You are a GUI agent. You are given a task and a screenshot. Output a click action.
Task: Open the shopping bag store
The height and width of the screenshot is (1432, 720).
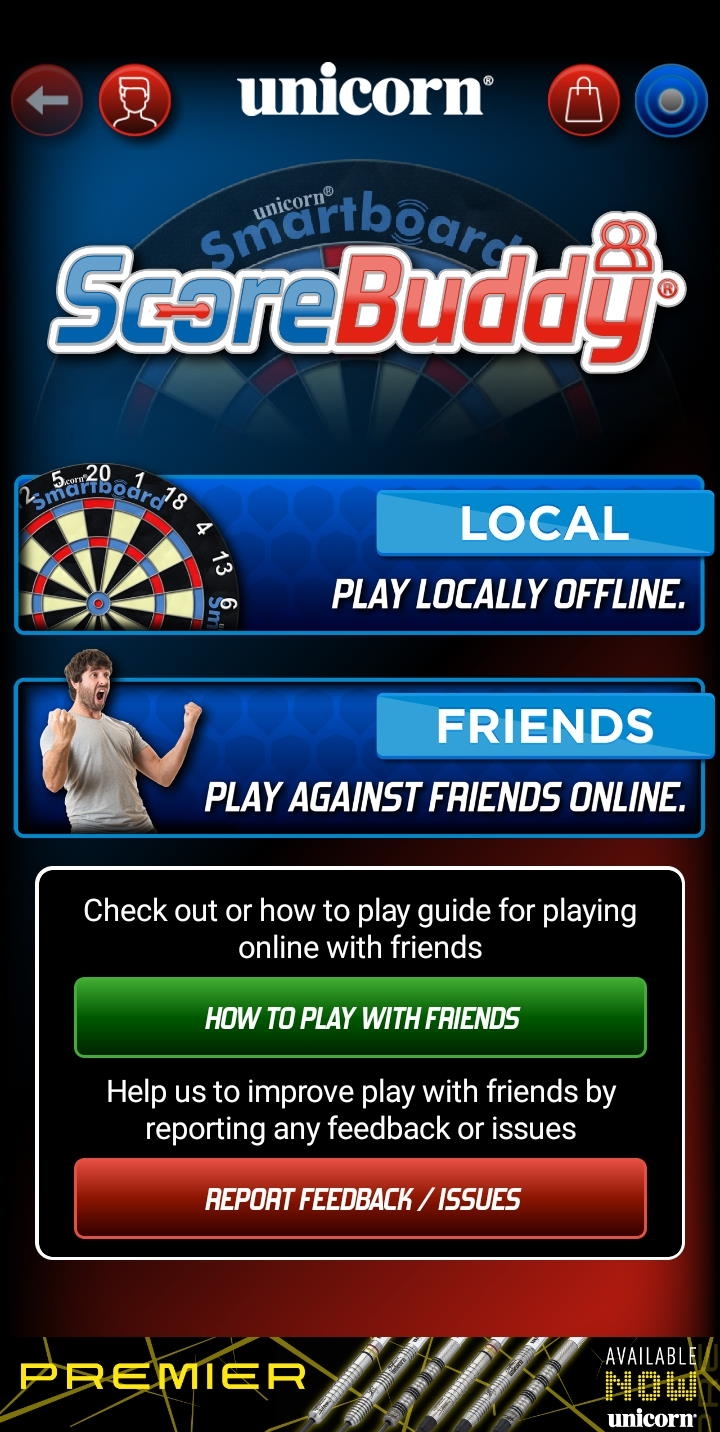click(584, 100)
